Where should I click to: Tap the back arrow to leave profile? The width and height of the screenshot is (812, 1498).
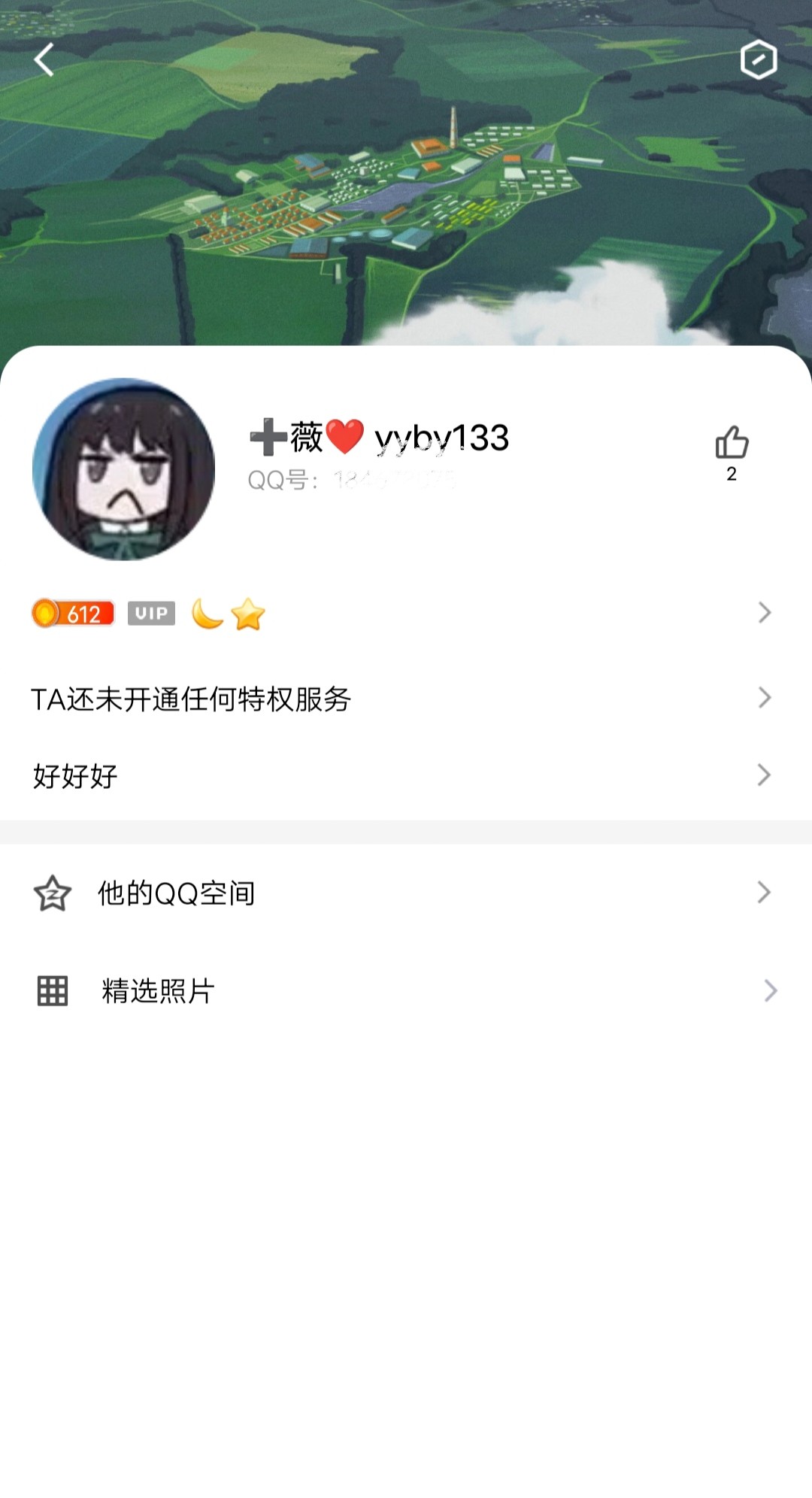(x=45, y=60)
